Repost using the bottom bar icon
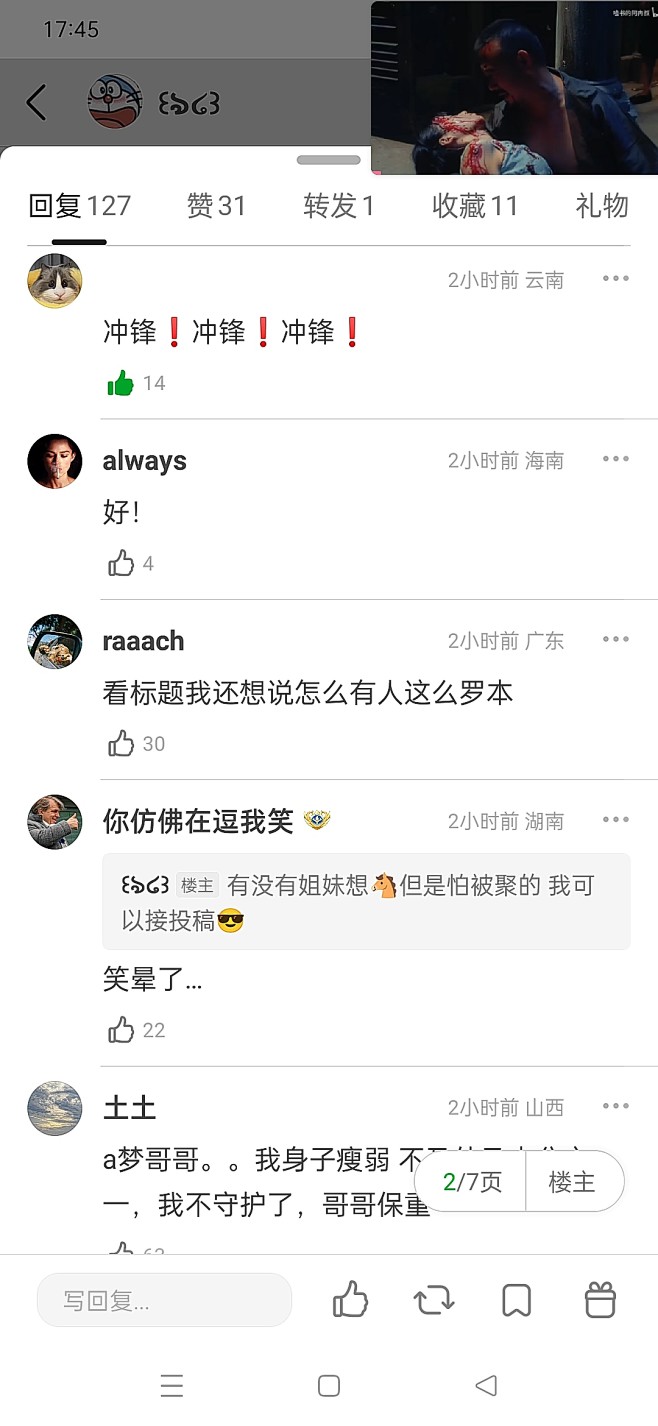The image size is (658, 1426). coord(433,1300)
